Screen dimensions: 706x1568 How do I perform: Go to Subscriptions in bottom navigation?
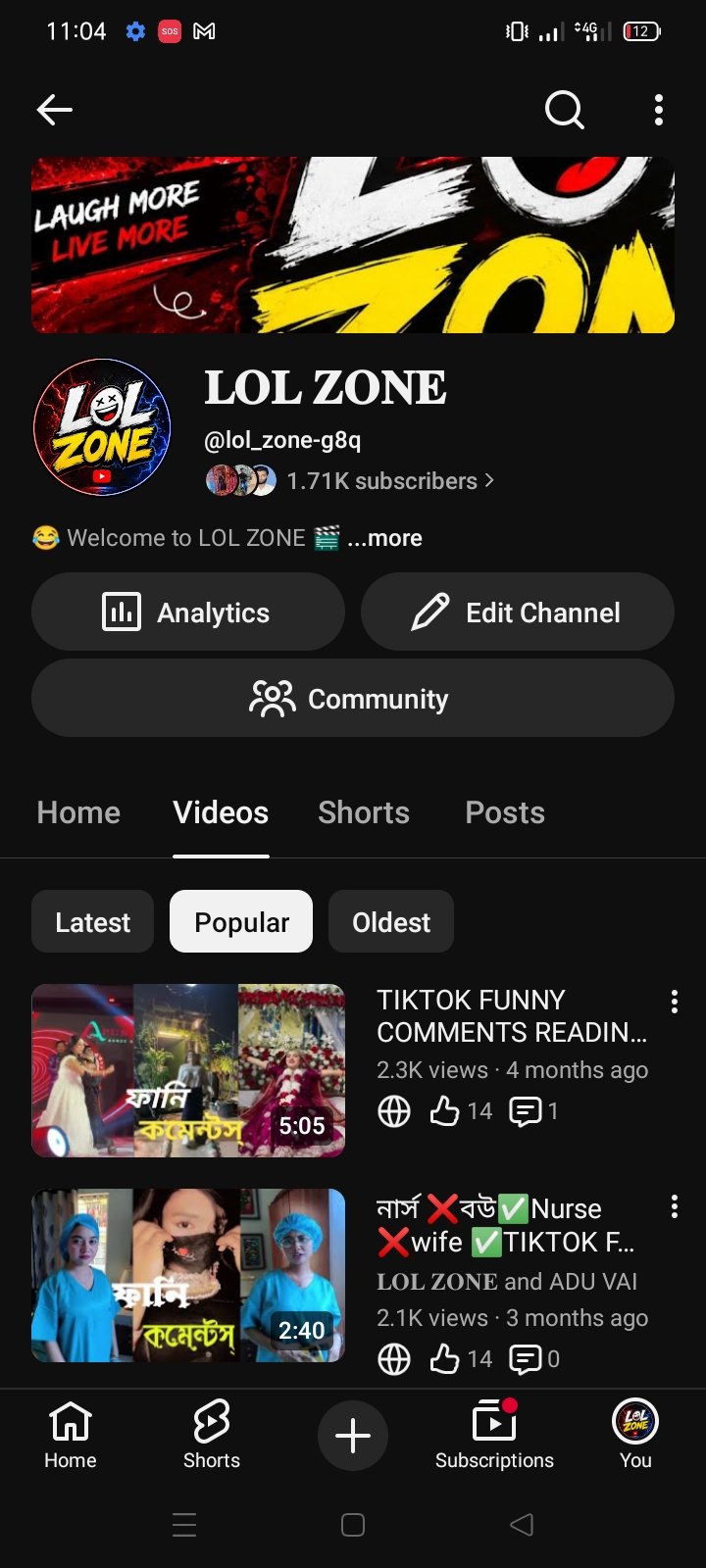494,1436
